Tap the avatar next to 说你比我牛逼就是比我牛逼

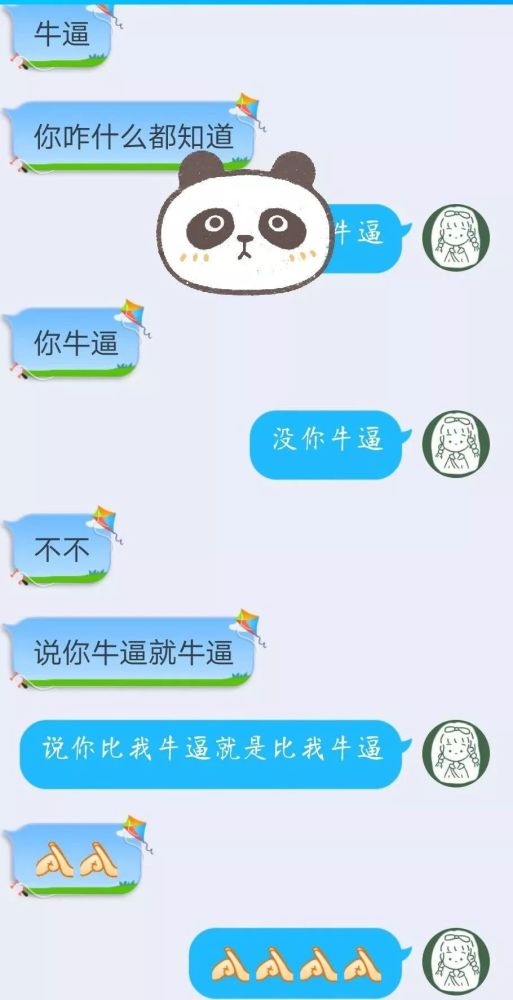[456, 753]
